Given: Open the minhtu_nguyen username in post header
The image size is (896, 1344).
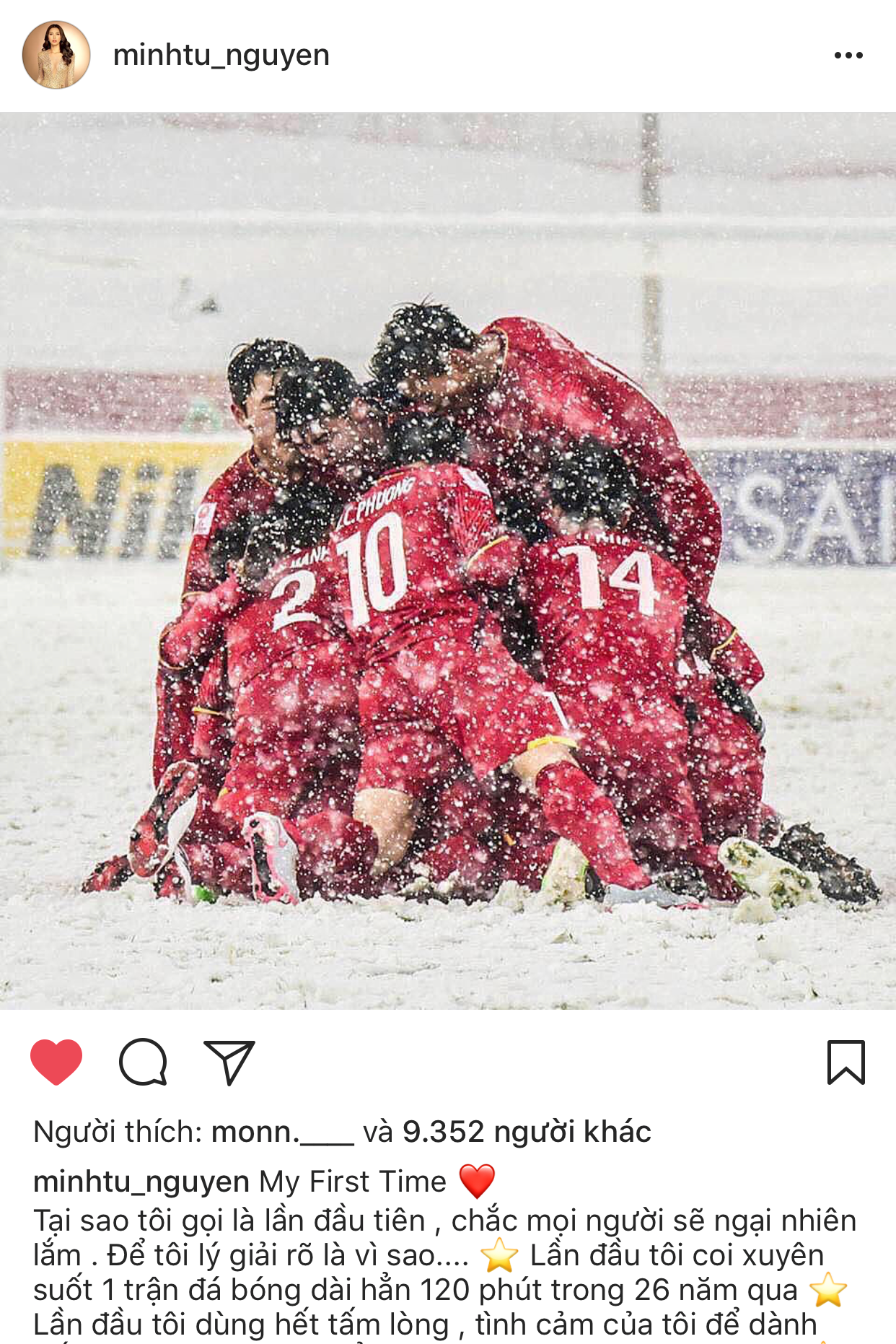Looking at the screenshot, I should pos(221,55).
